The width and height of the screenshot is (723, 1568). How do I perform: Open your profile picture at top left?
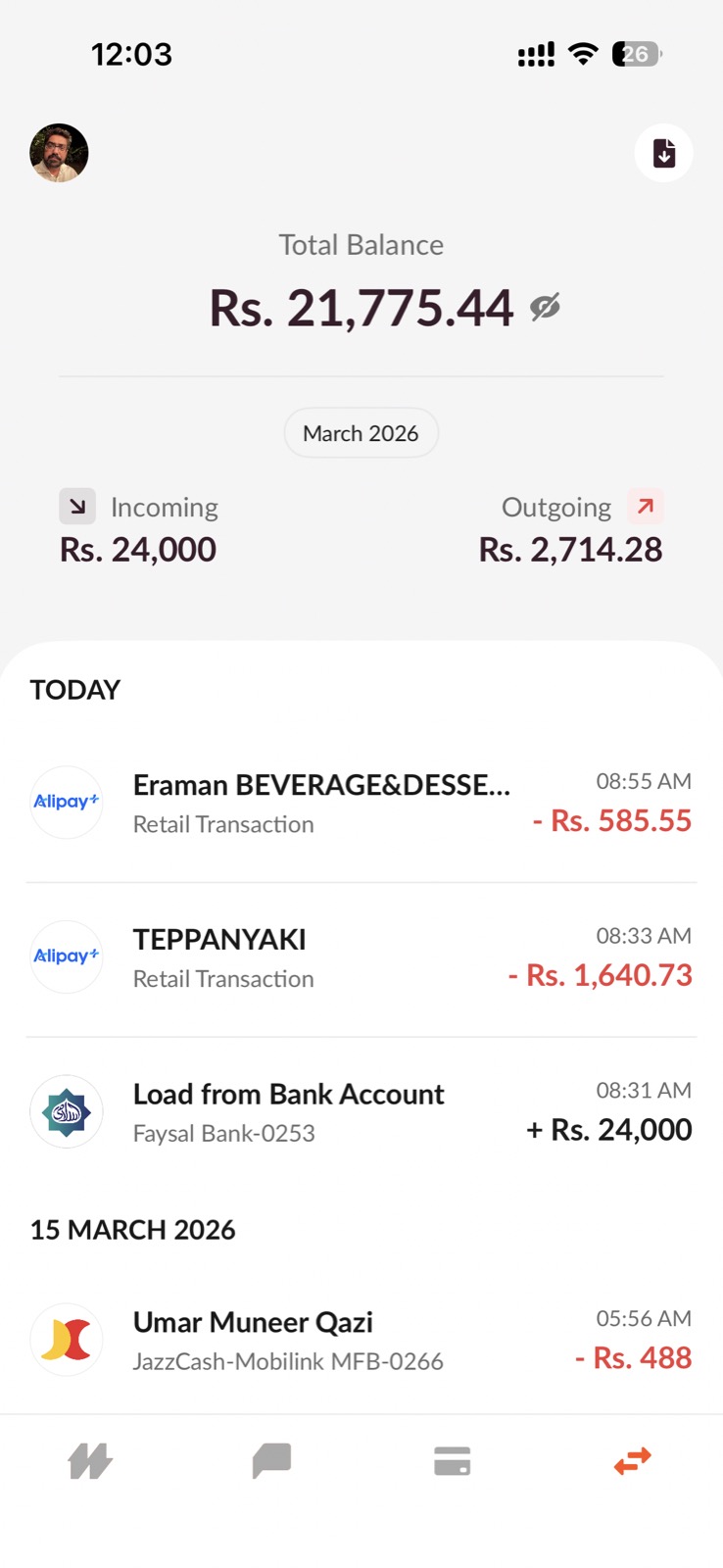click(58, 153)
